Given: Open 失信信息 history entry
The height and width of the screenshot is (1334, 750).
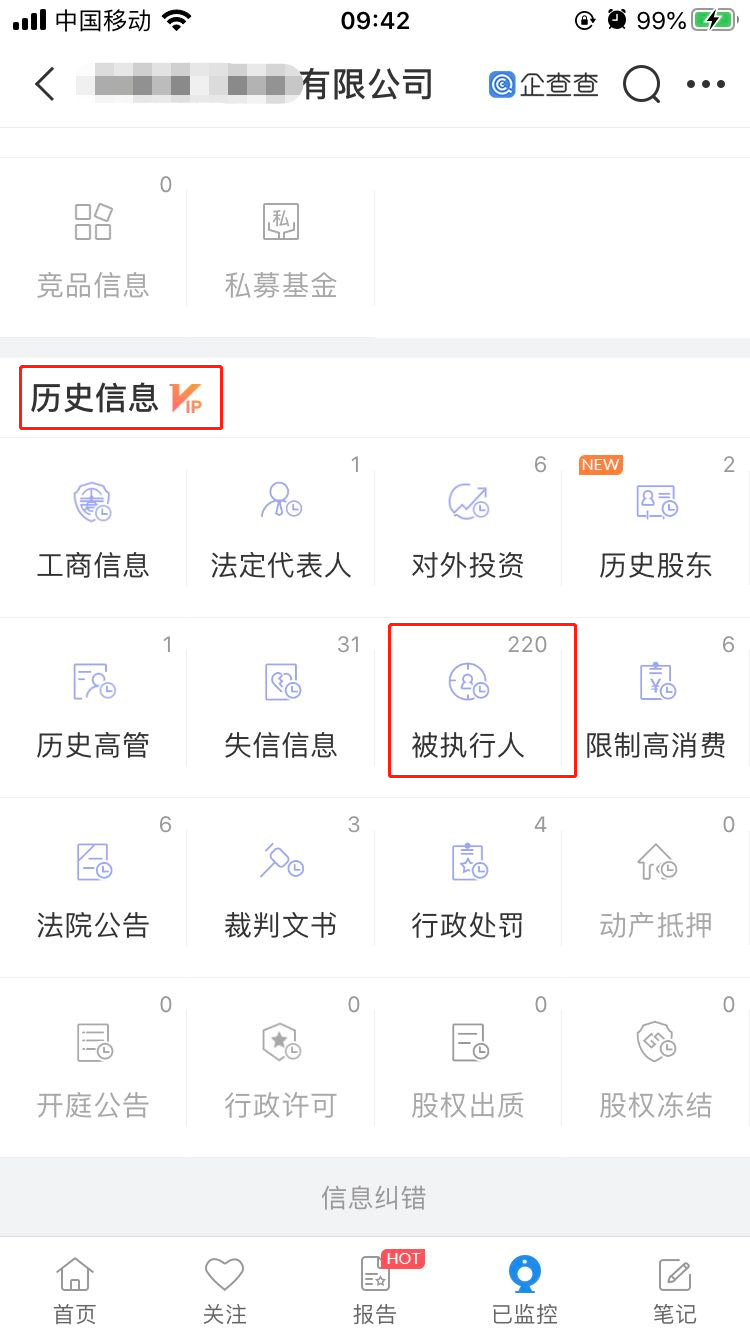Looking at the screenshot, I should click(x=281, y=708).
